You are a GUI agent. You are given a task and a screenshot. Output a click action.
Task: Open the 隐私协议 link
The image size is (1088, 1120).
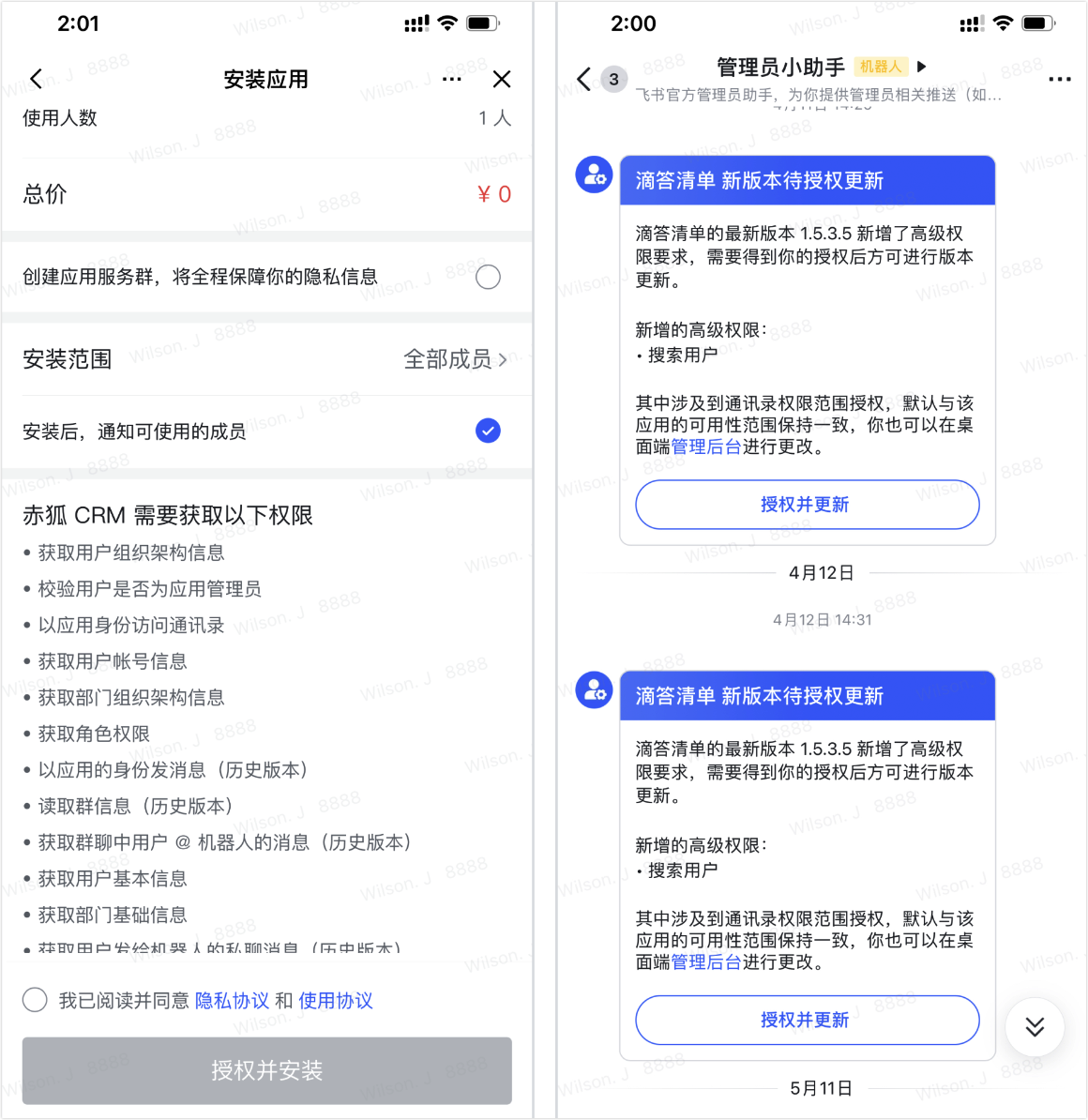point(232,1001)
